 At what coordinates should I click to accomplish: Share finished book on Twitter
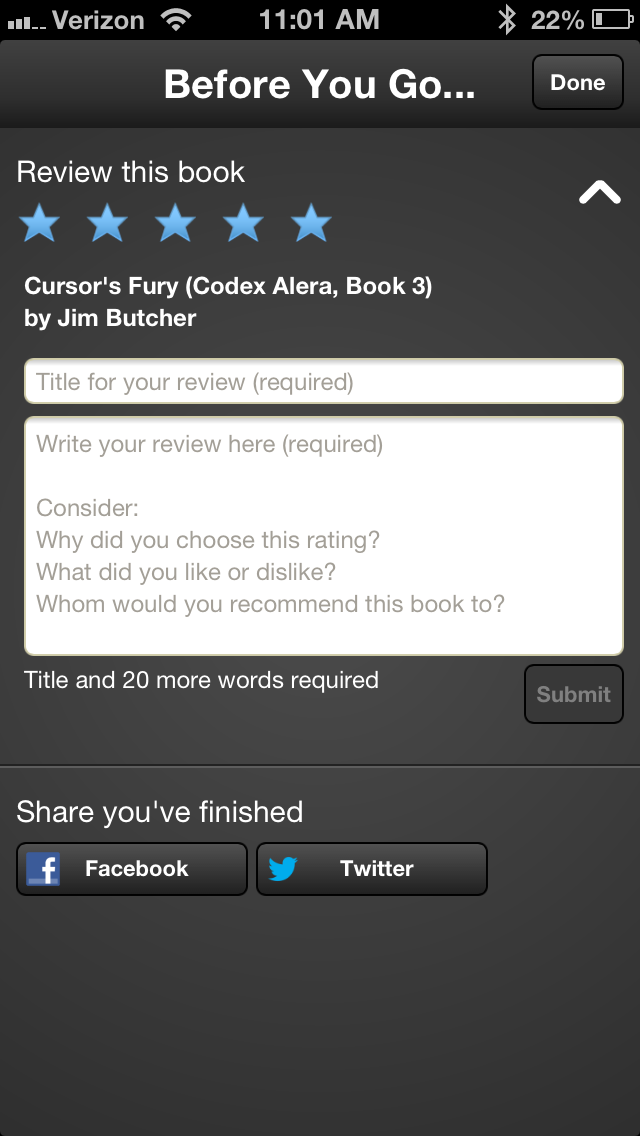(x=372, y=869)
